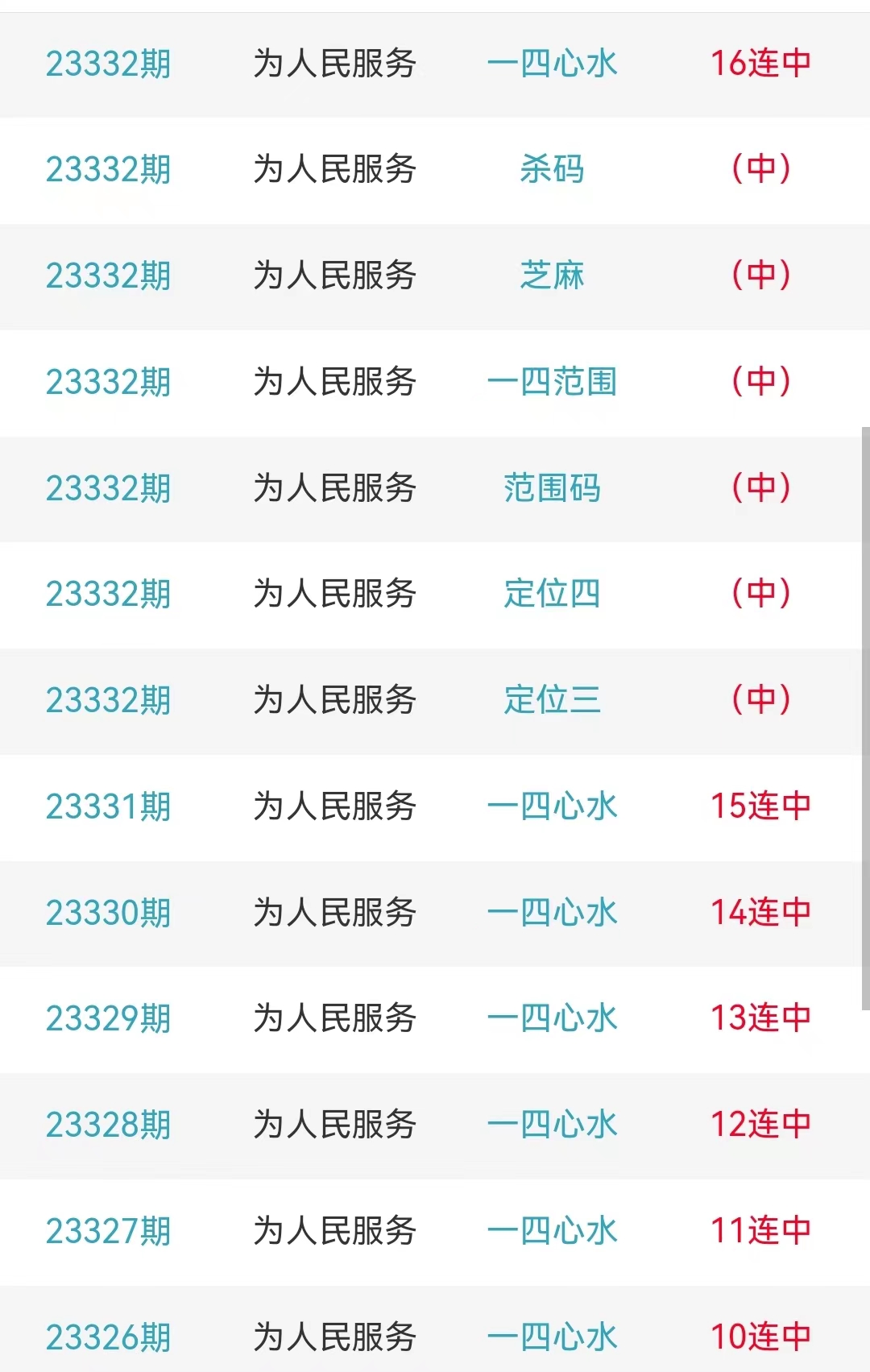This screenshot has width=870, height=1372.
Task: Tap the 23327期 一四心水 11连中 row
Action: [435, 1231]
